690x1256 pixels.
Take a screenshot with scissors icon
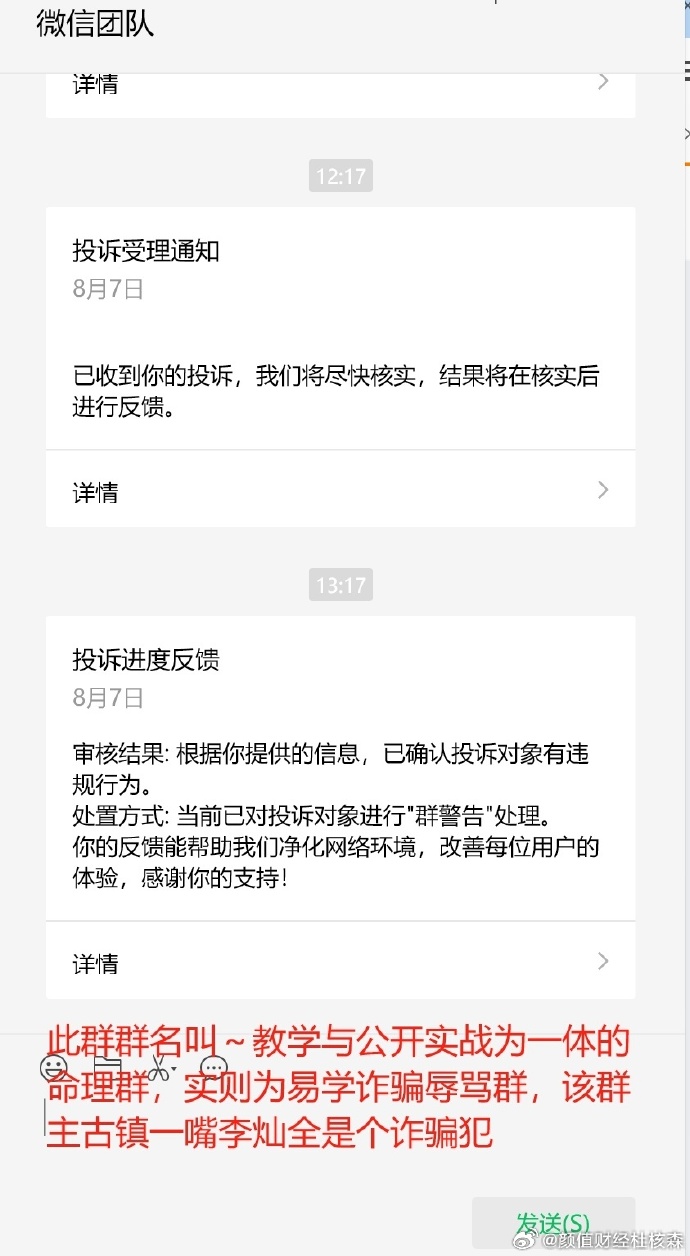(160, 1068)
